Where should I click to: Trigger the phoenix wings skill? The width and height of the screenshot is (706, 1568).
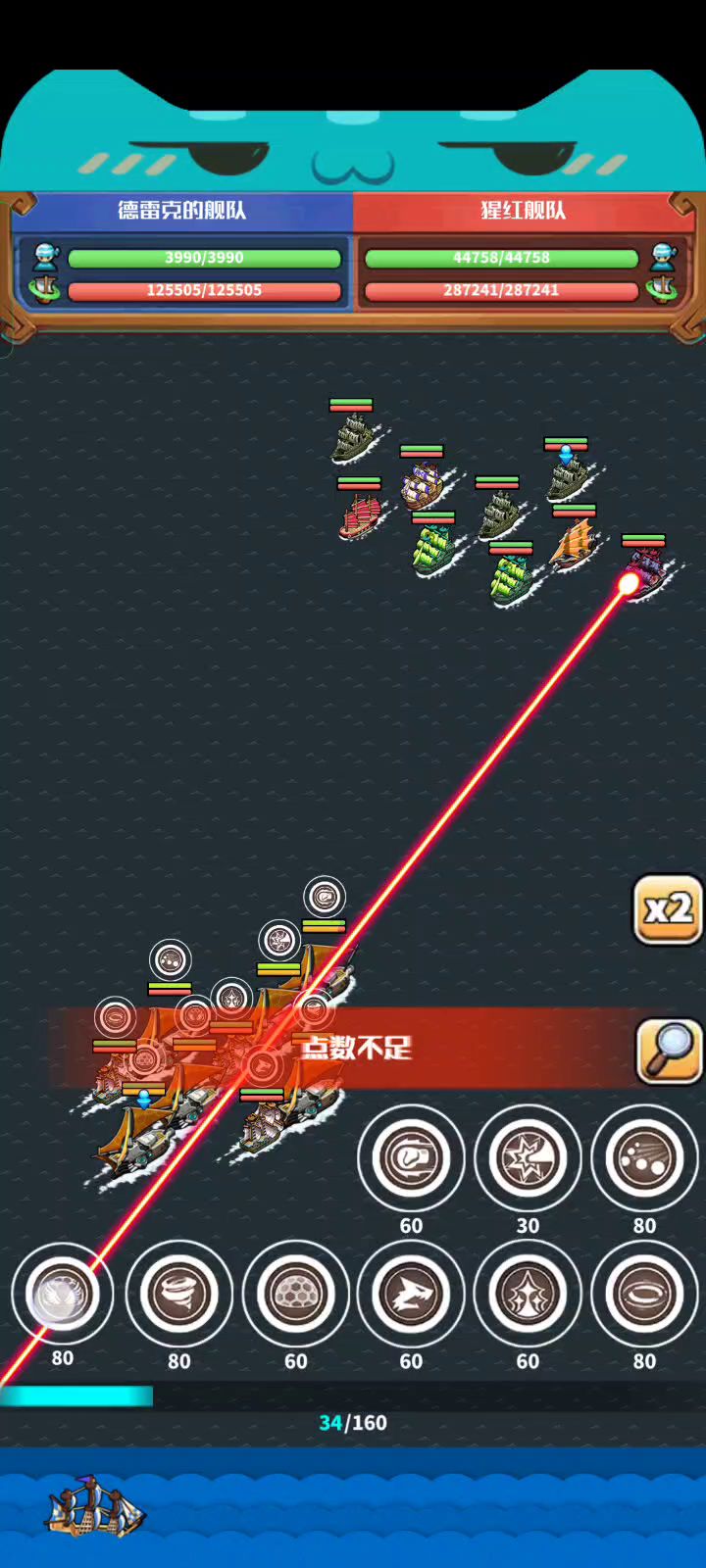[62, 1294]
